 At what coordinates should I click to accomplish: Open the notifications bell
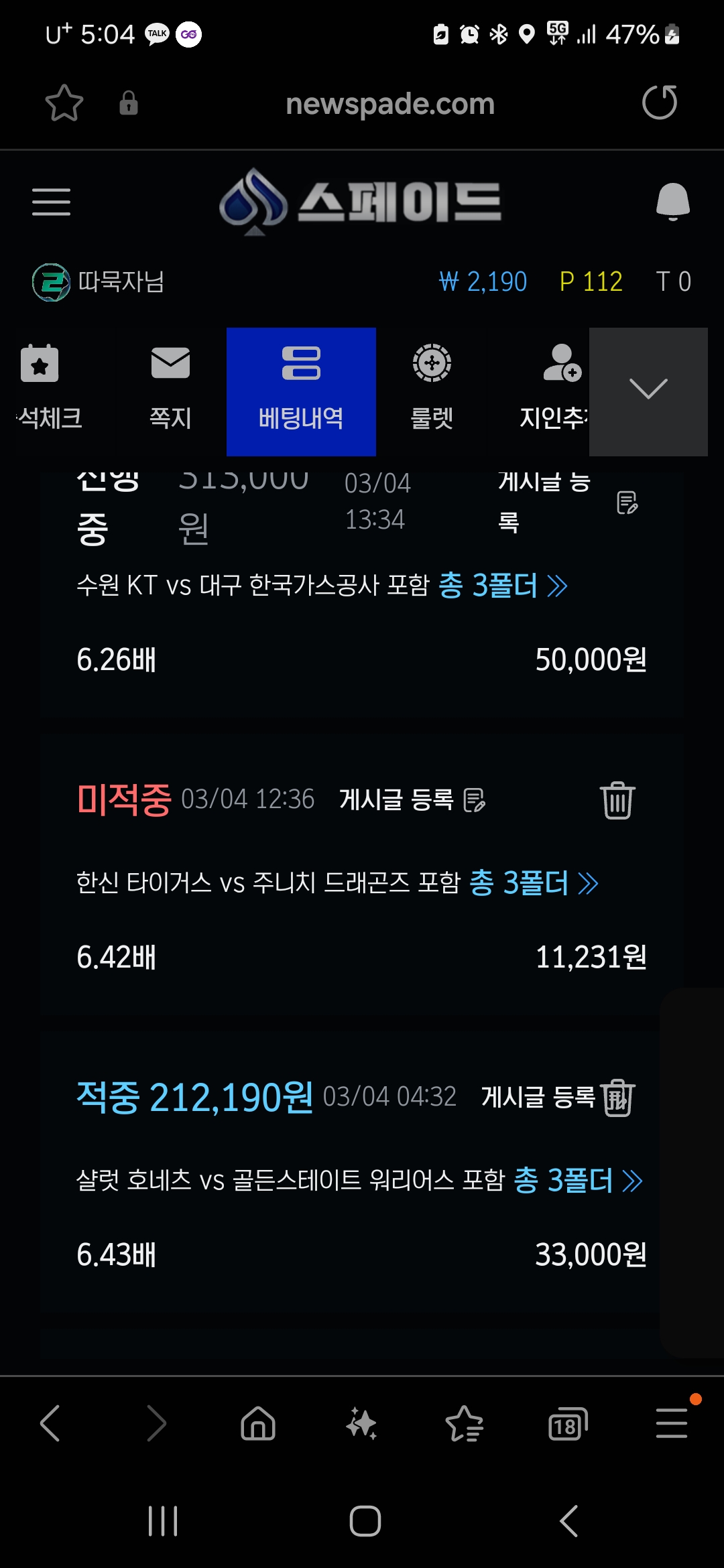[672, 201]
